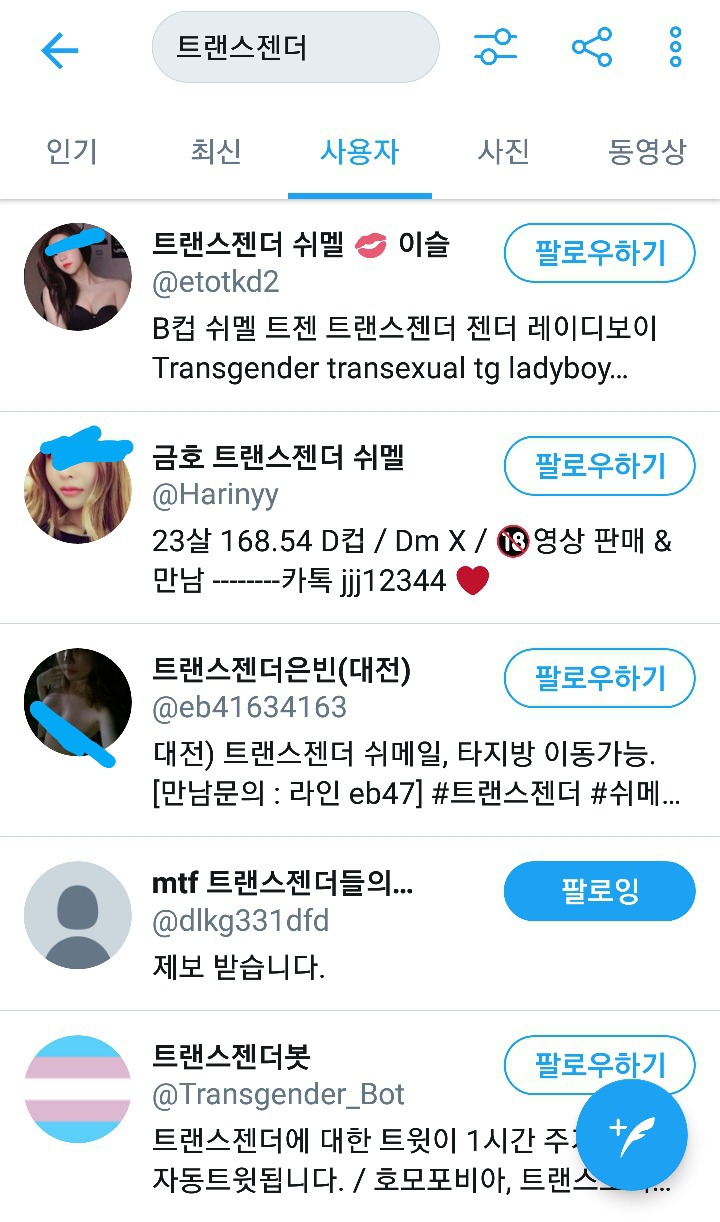The width and height of the screenshot is (720, 1222).
Task: Share this search via share icon
Action: pos(591,47)
